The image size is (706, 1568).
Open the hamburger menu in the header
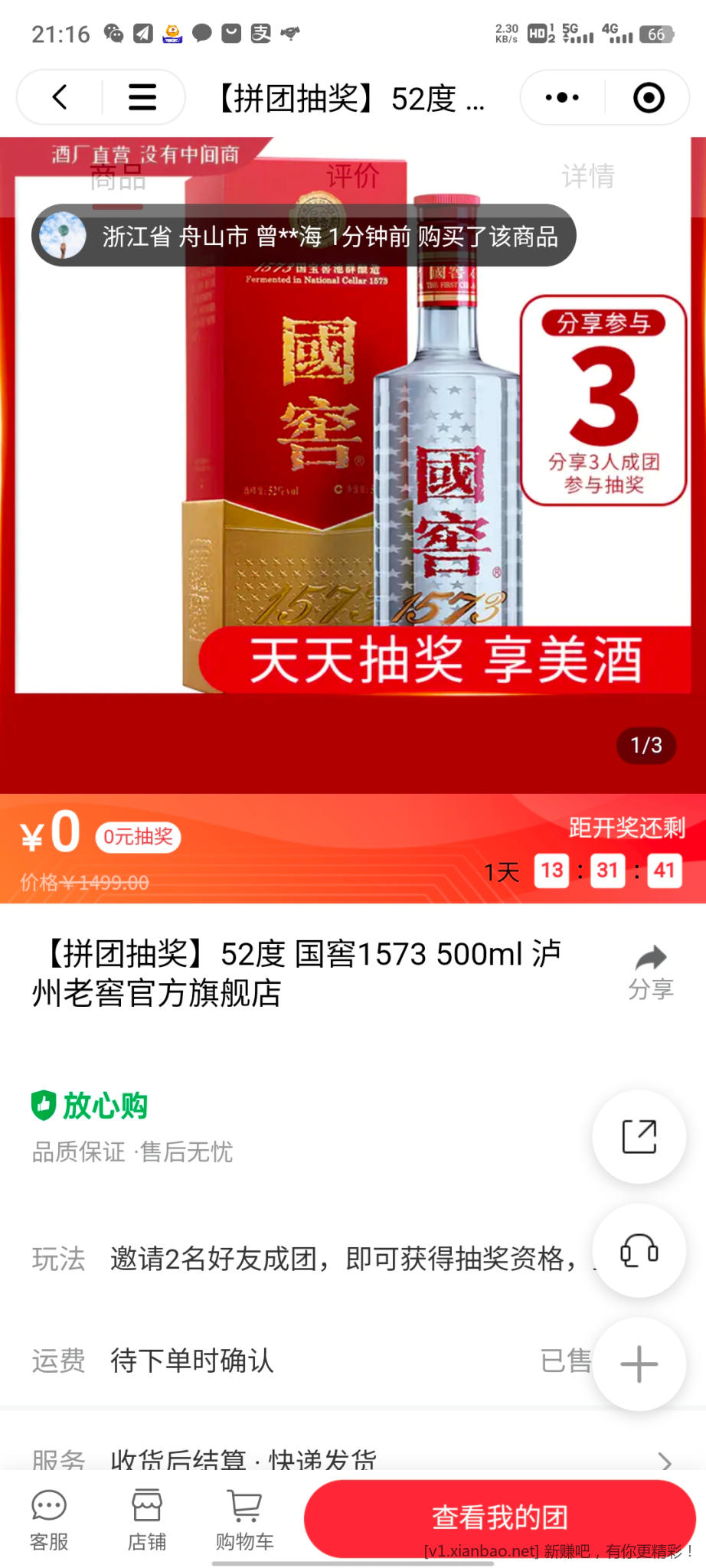point(142,97)
